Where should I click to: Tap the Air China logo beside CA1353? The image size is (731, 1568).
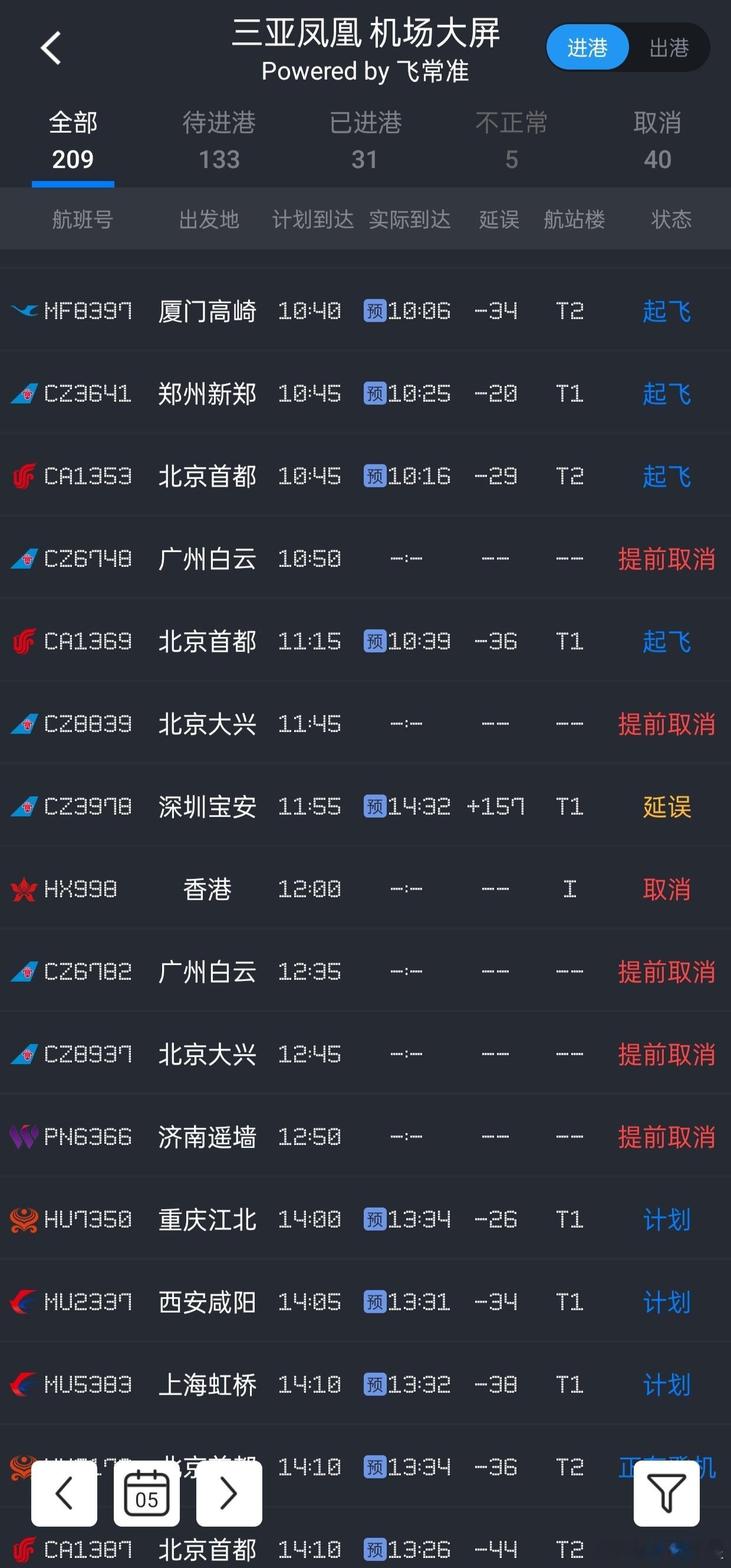(x=23, y=477)
